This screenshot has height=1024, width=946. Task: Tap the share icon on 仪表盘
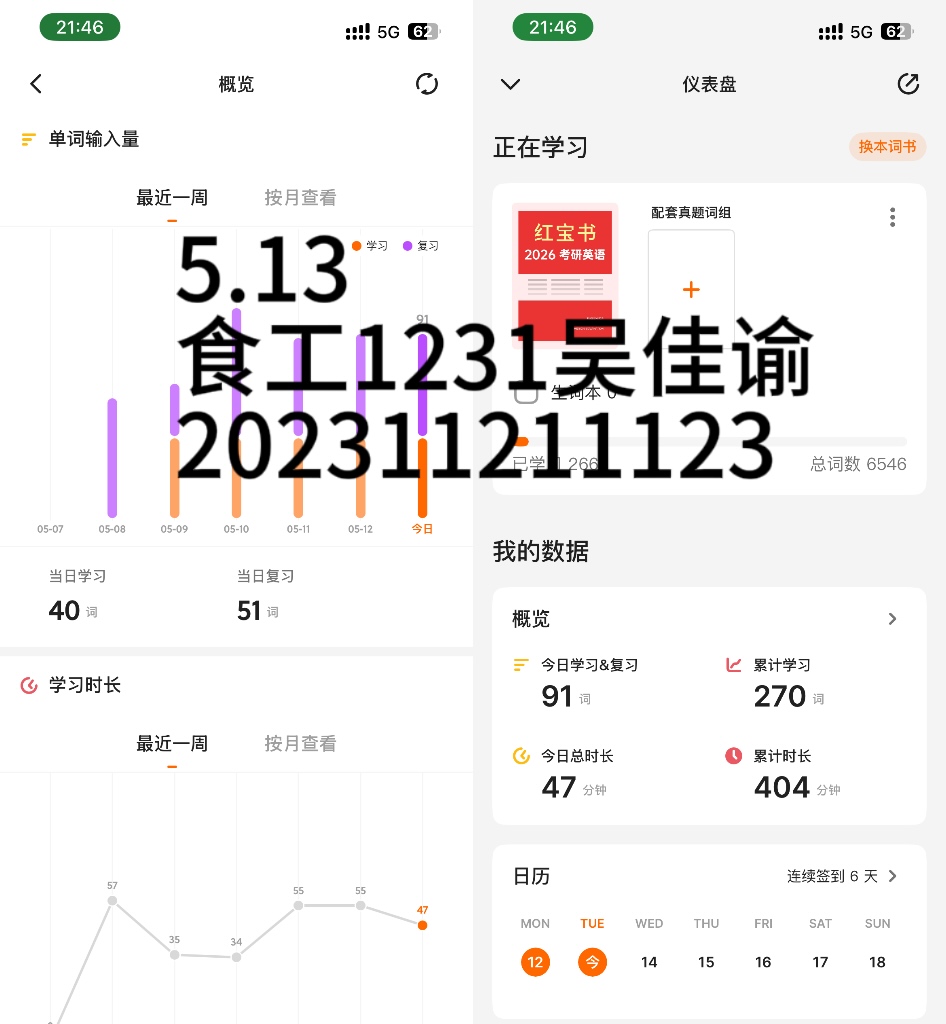tap(908, 84)
